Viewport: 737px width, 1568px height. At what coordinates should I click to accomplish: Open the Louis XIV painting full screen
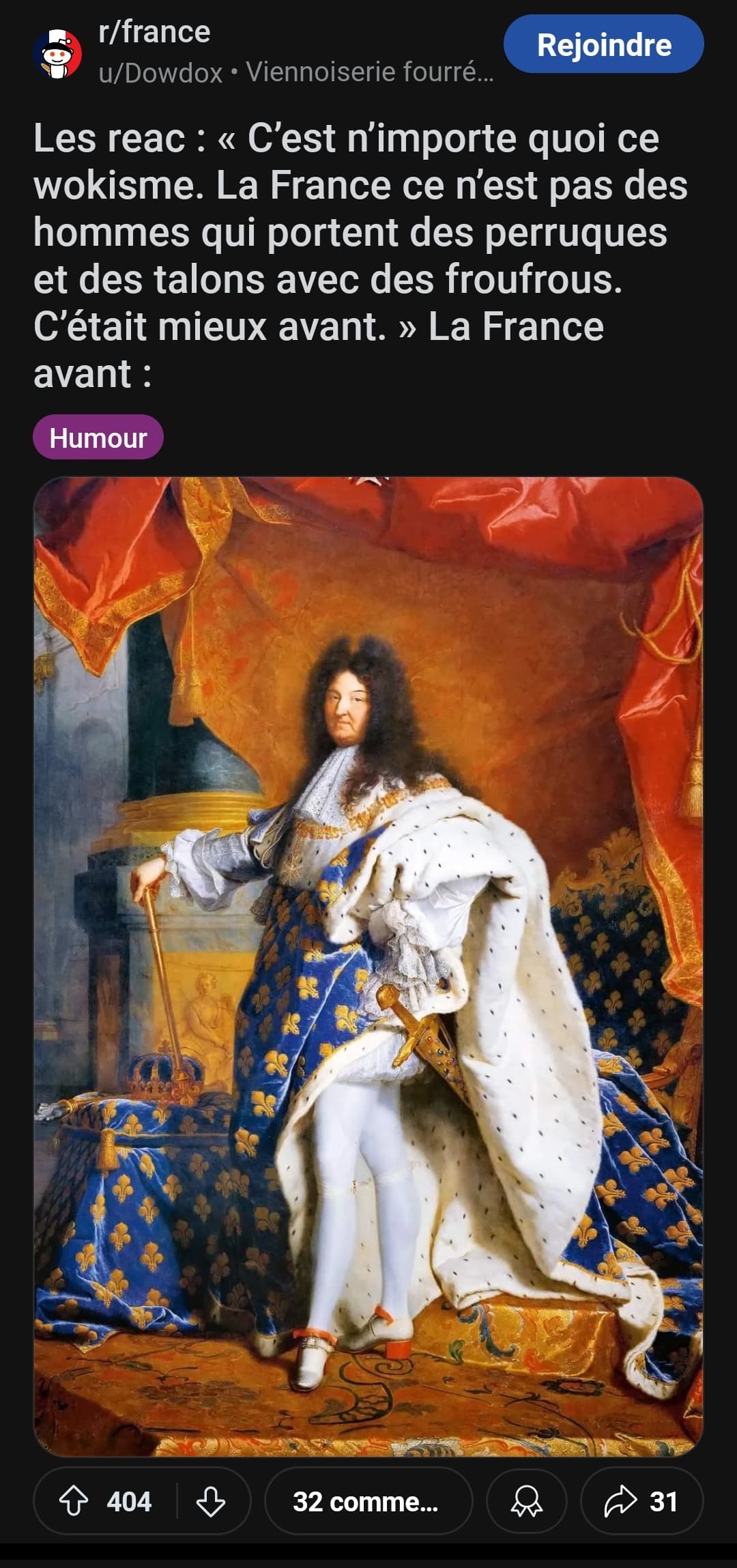(369, 966)
